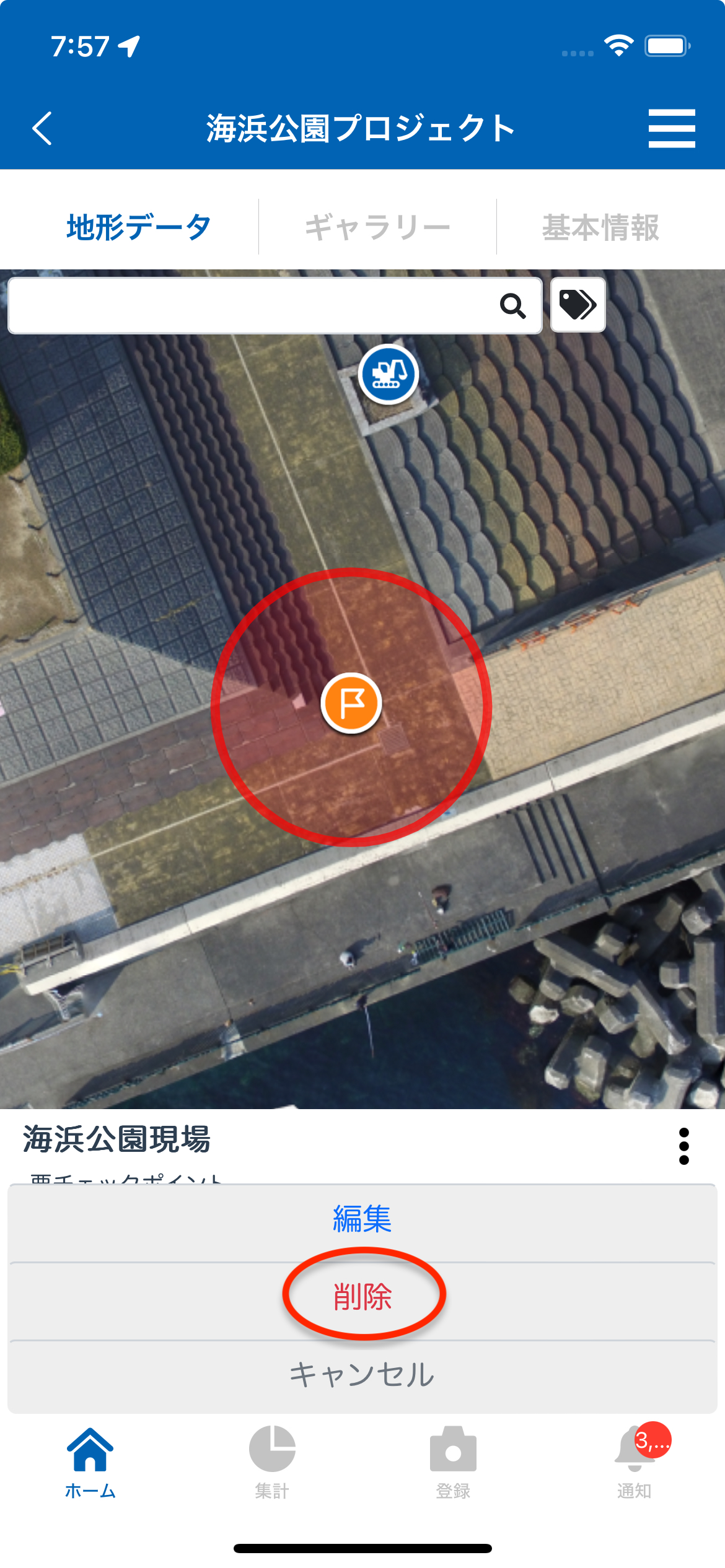
Task: Choose 削除 to delete the point
Action: tap(362, 1296)
